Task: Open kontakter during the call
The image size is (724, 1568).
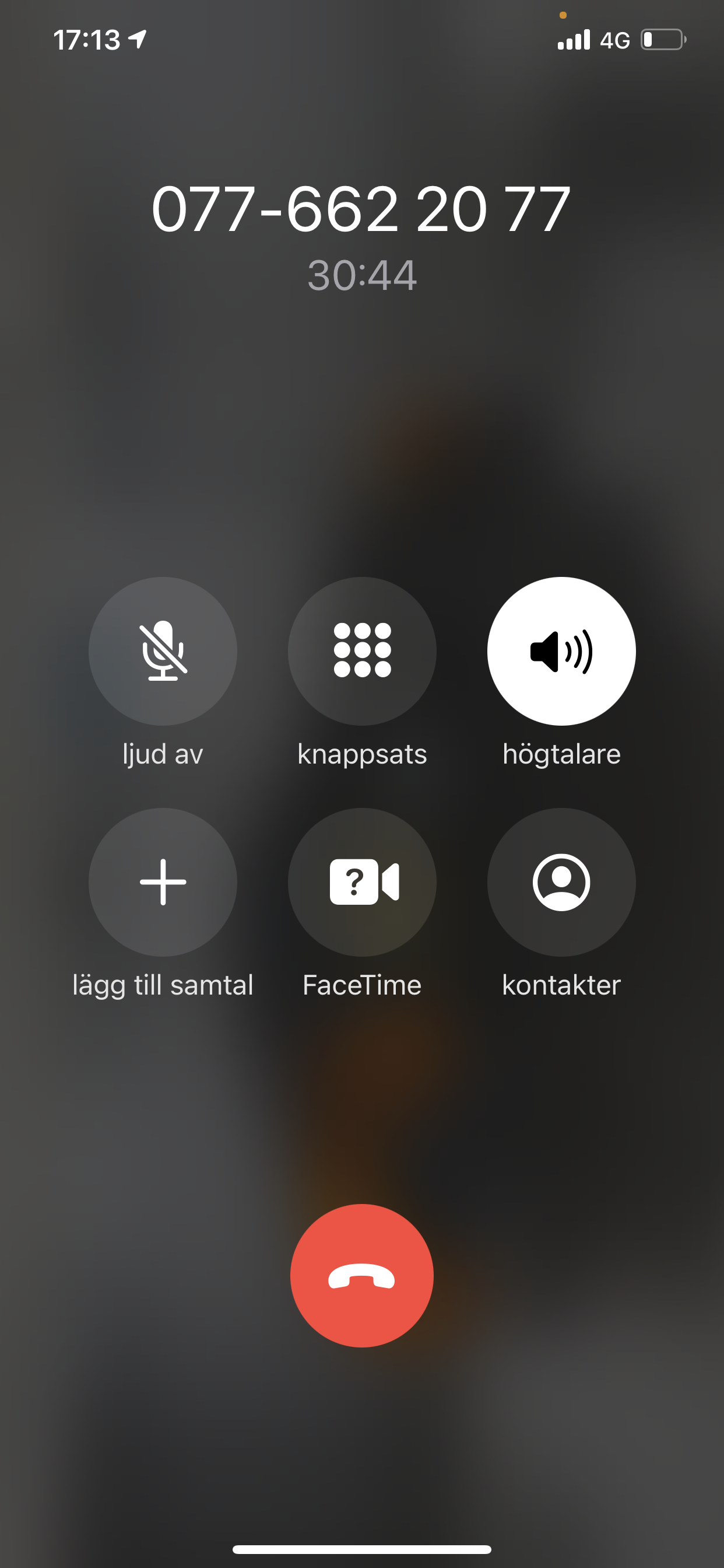Action: 561,882
